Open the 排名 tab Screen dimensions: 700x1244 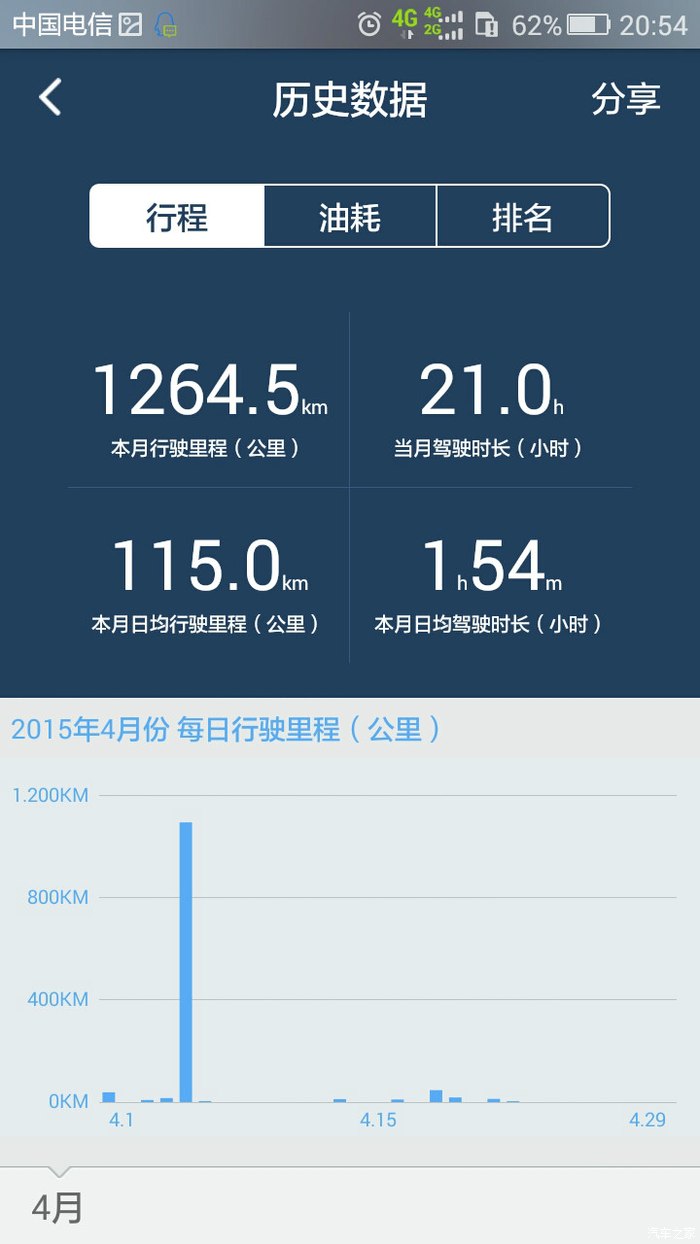[x=523, y=216]
